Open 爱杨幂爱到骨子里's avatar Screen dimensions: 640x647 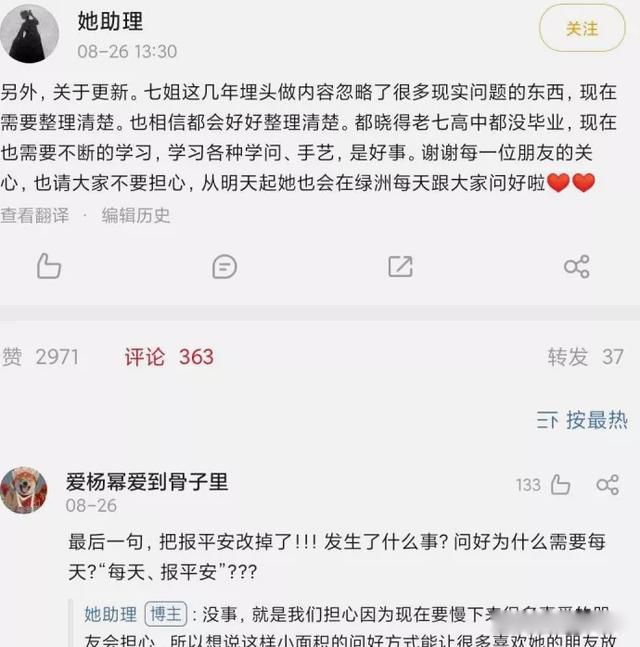click(x=24, y=490)
